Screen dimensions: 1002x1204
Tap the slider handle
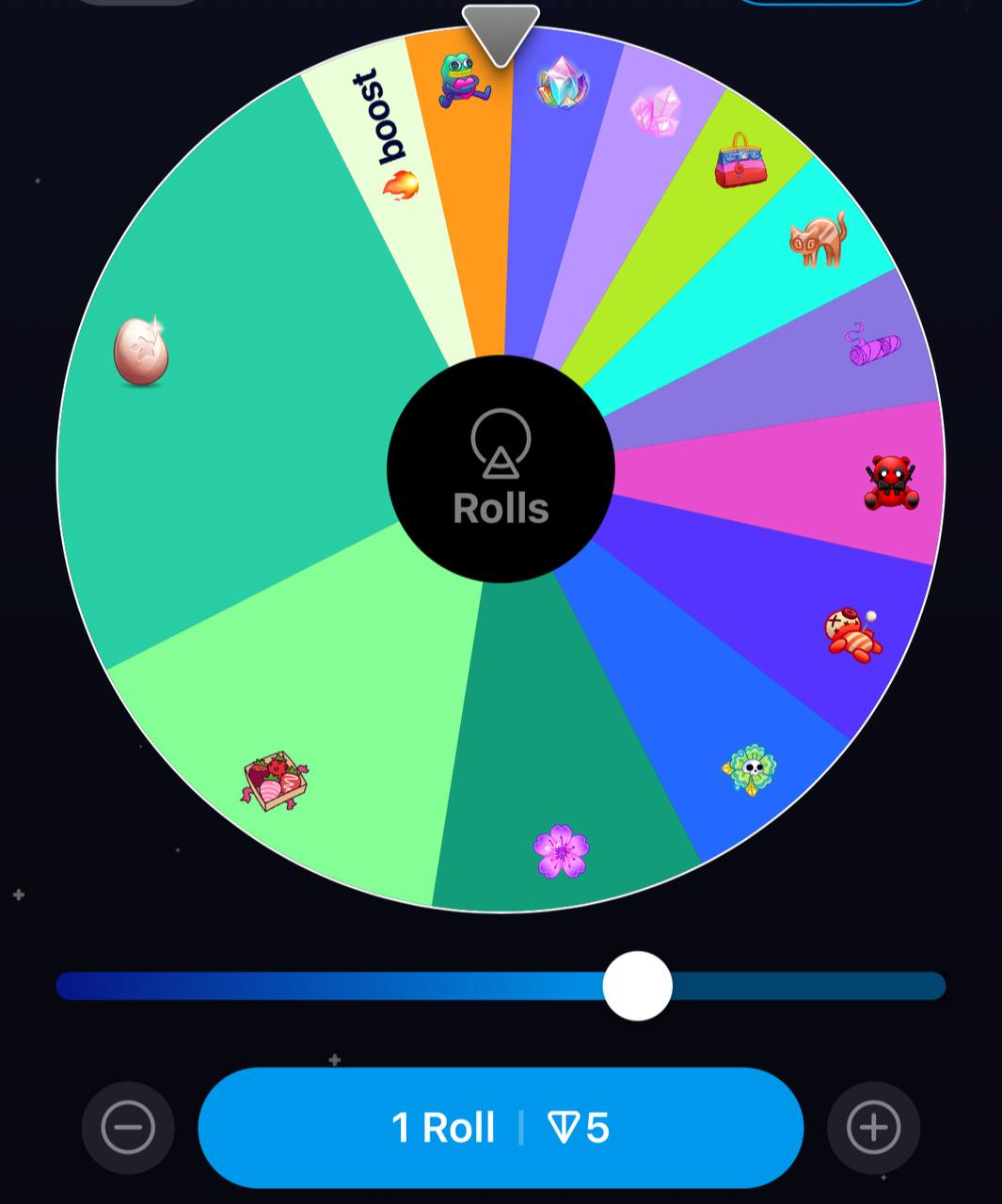[638, 986]
